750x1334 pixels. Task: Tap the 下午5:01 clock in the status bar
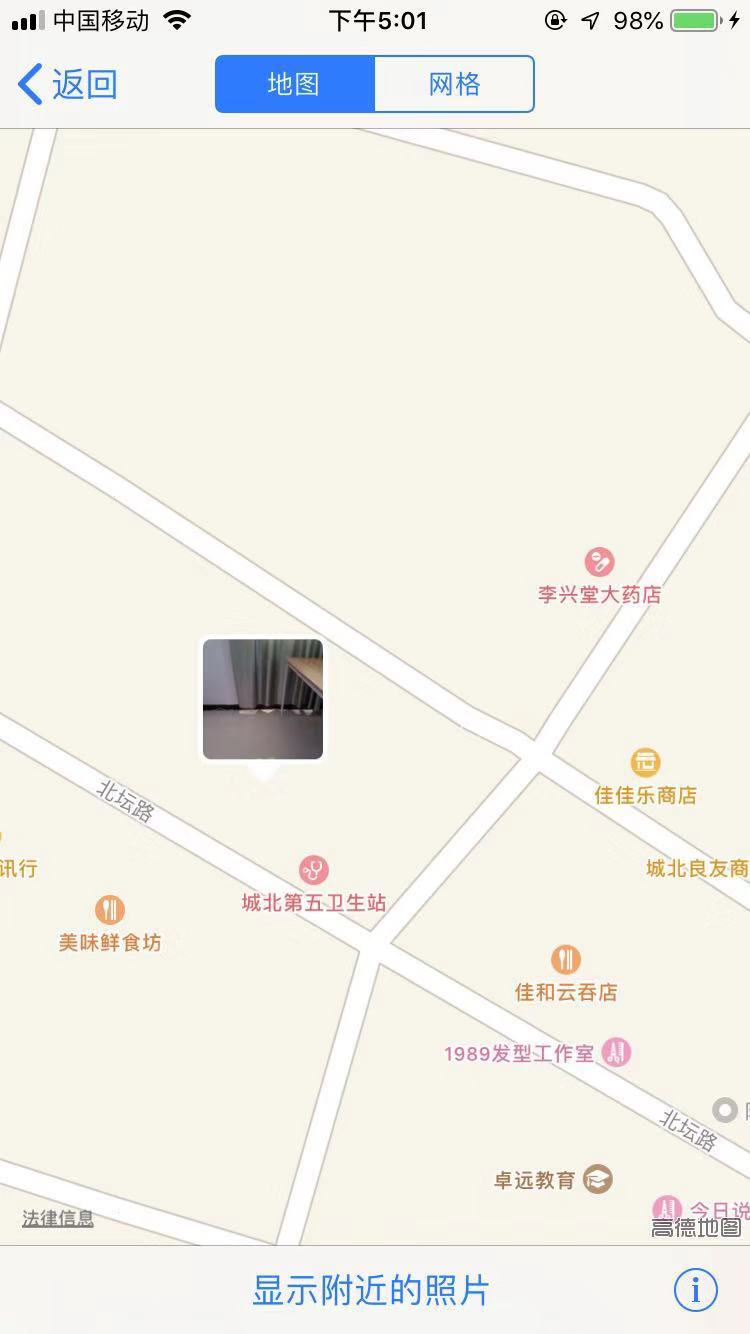coord(375,19)
